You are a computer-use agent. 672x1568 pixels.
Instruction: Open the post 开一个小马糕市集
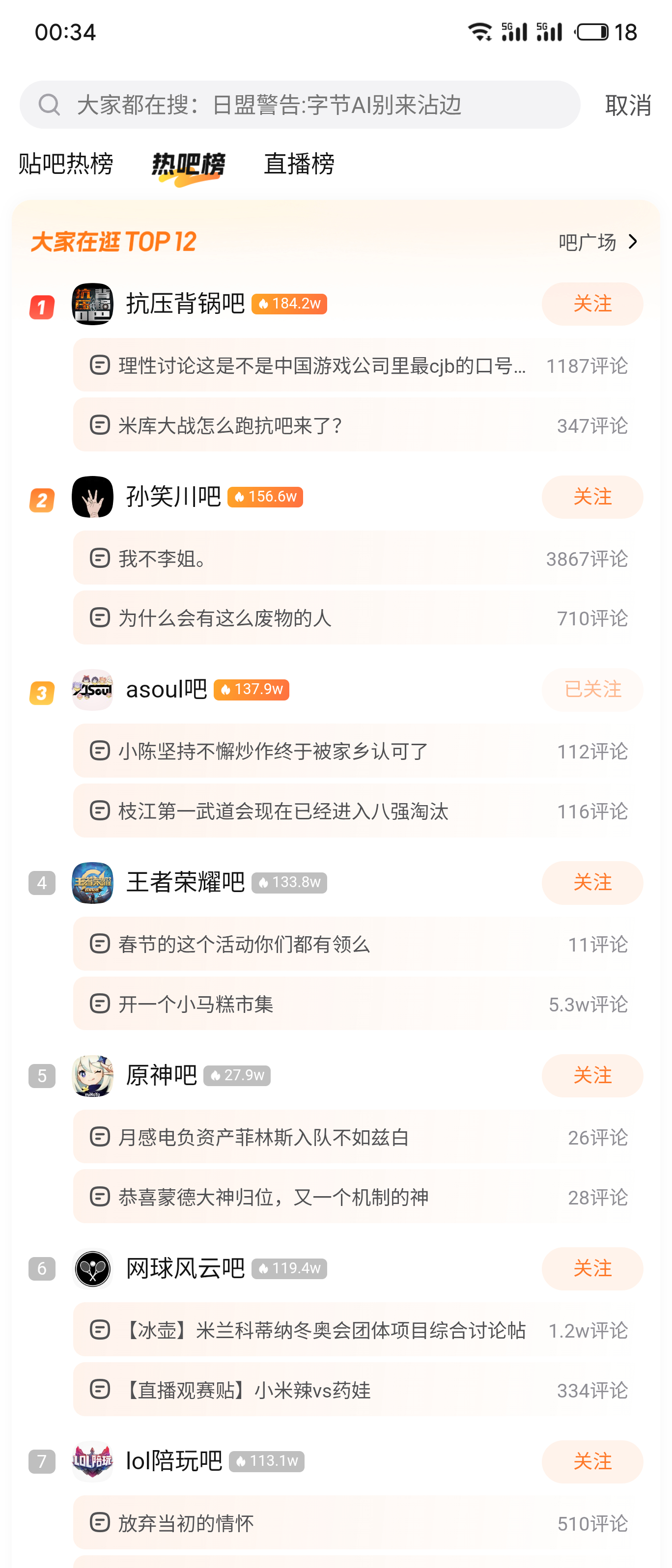coord(358,1004)
